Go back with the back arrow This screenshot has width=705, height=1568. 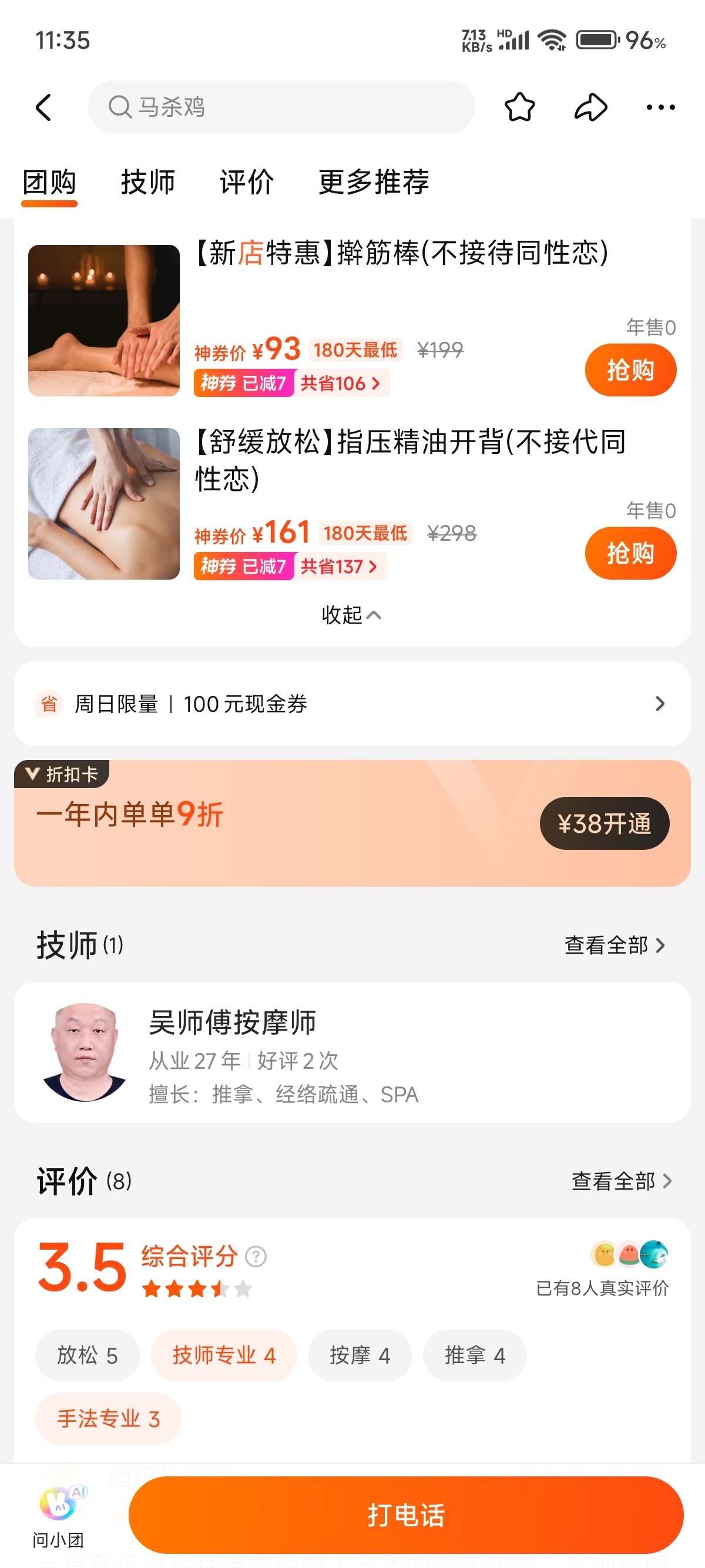44,107
